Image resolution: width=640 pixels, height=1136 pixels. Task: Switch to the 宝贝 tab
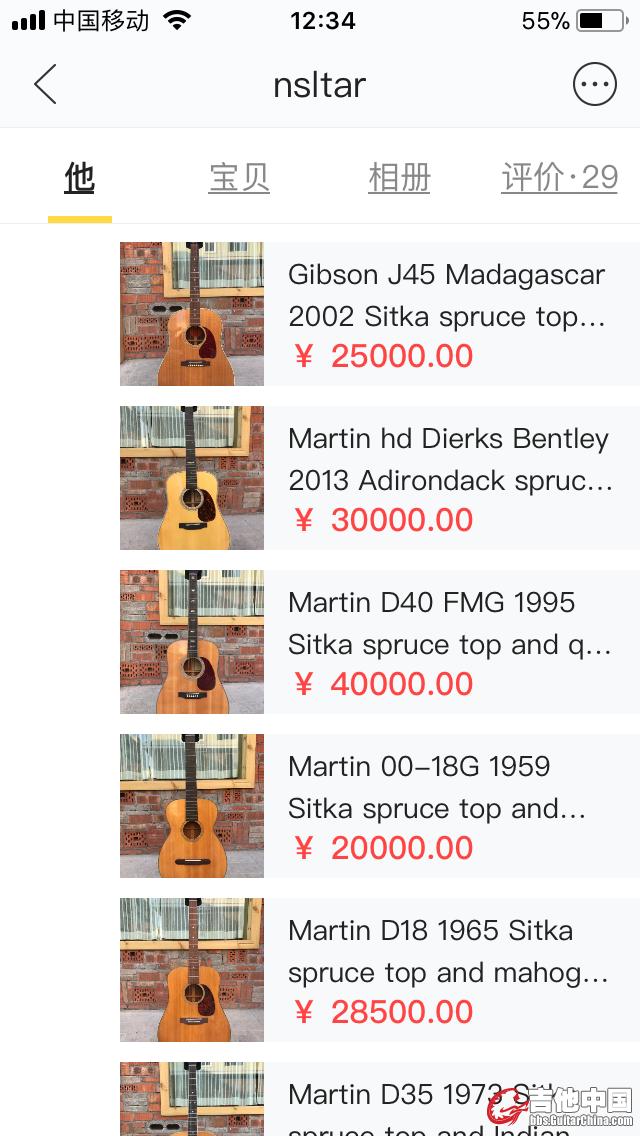pyautogui.click(x=239, y=178)
